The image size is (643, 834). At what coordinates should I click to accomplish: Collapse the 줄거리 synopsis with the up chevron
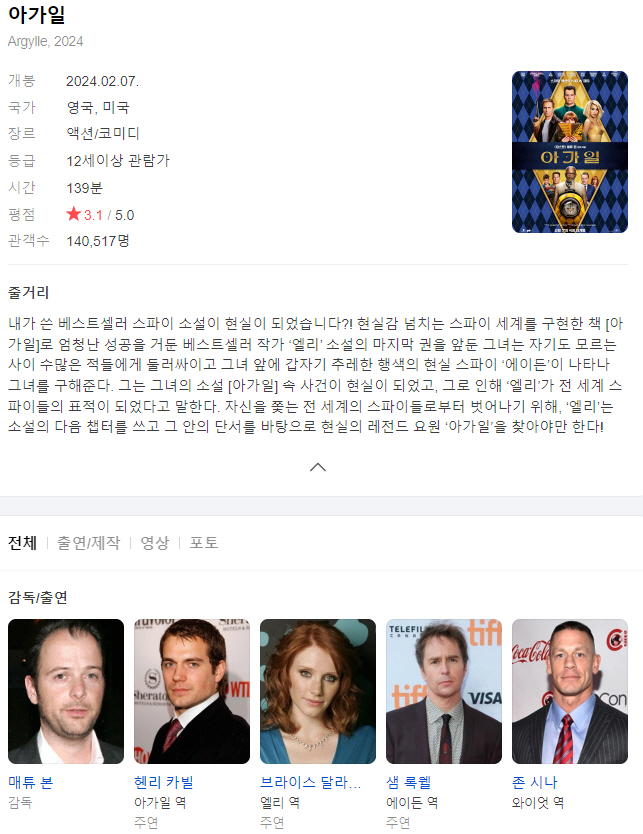tap(318, 467)
